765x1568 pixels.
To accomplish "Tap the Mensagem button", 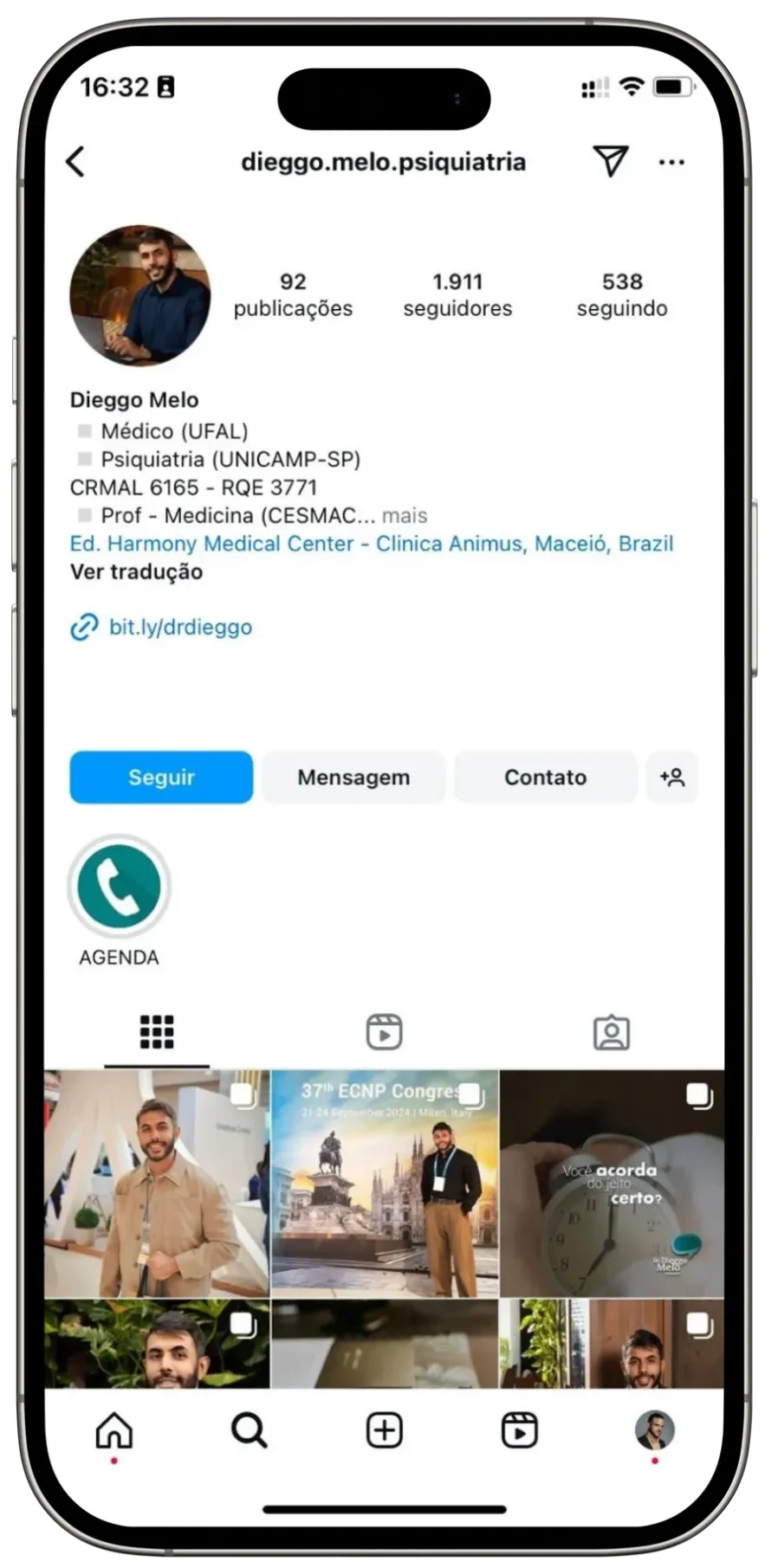I will tap(353, 777).
